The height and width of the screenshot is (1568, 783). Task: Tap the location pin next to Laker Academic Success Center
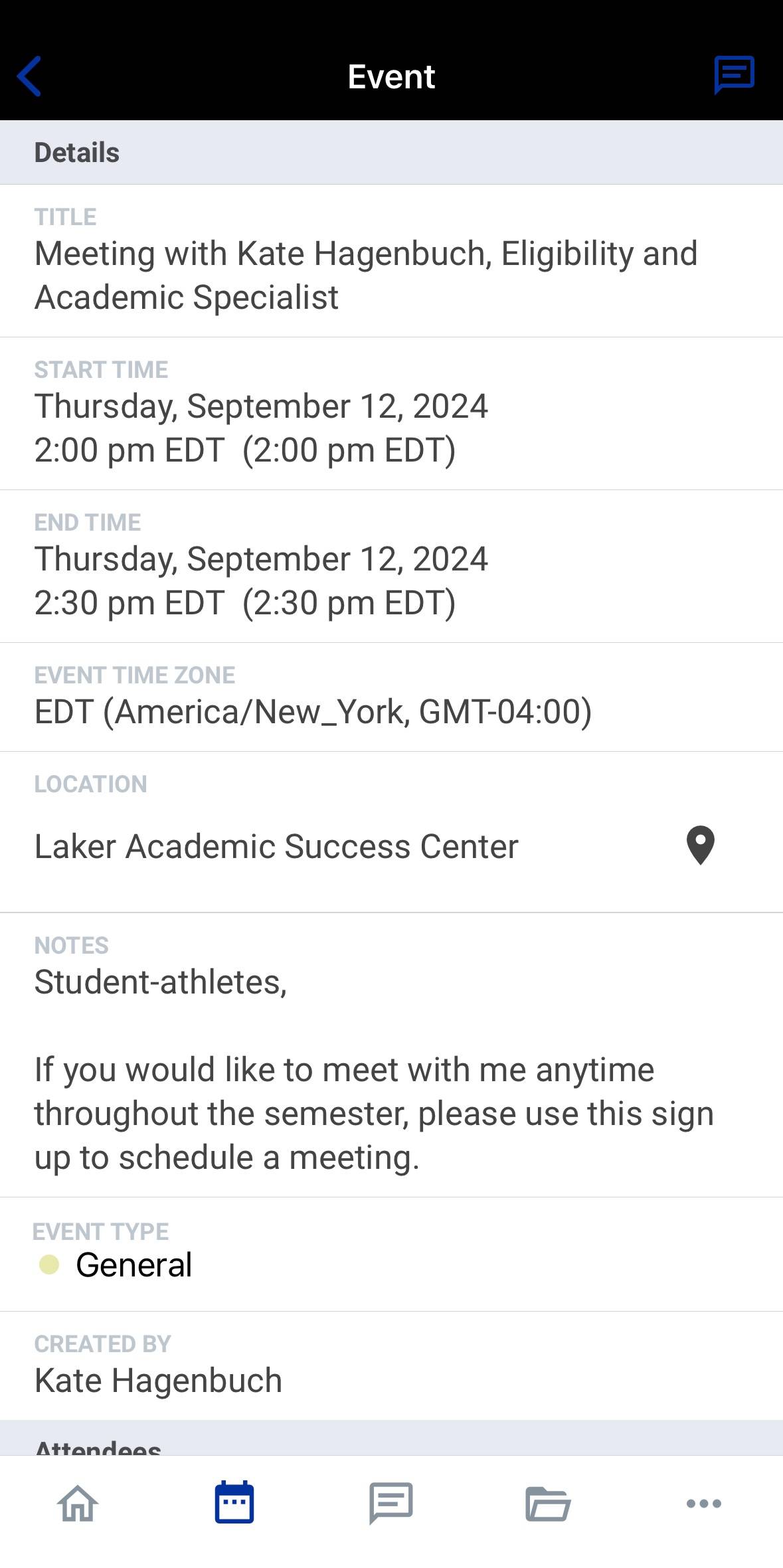(x=699, y=846)
